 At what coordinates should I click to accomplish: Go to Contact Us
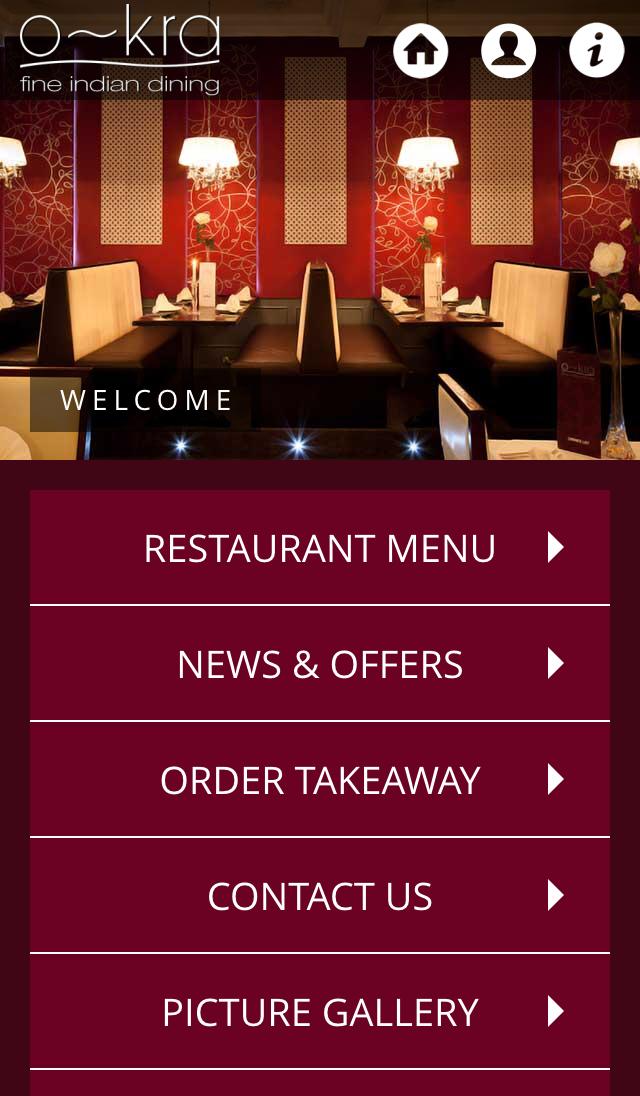(x=320, y=896)
